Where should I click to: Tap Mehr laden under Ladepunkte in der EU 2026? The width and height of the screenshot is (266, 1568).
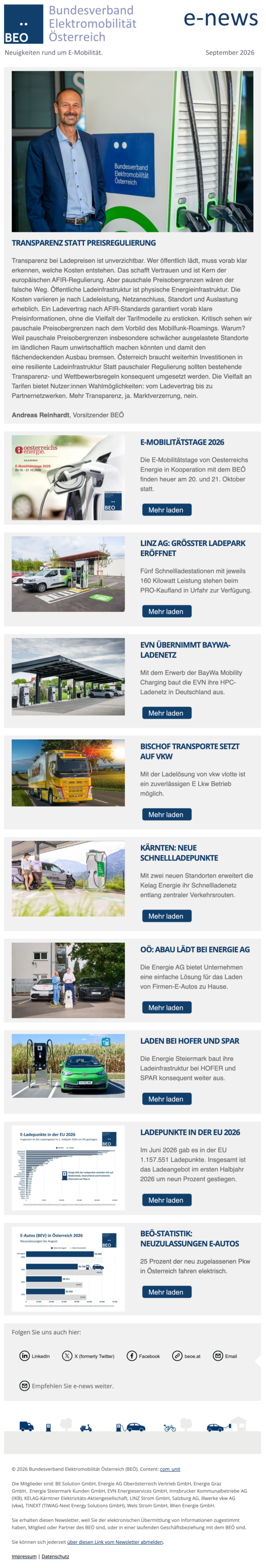166,1200
